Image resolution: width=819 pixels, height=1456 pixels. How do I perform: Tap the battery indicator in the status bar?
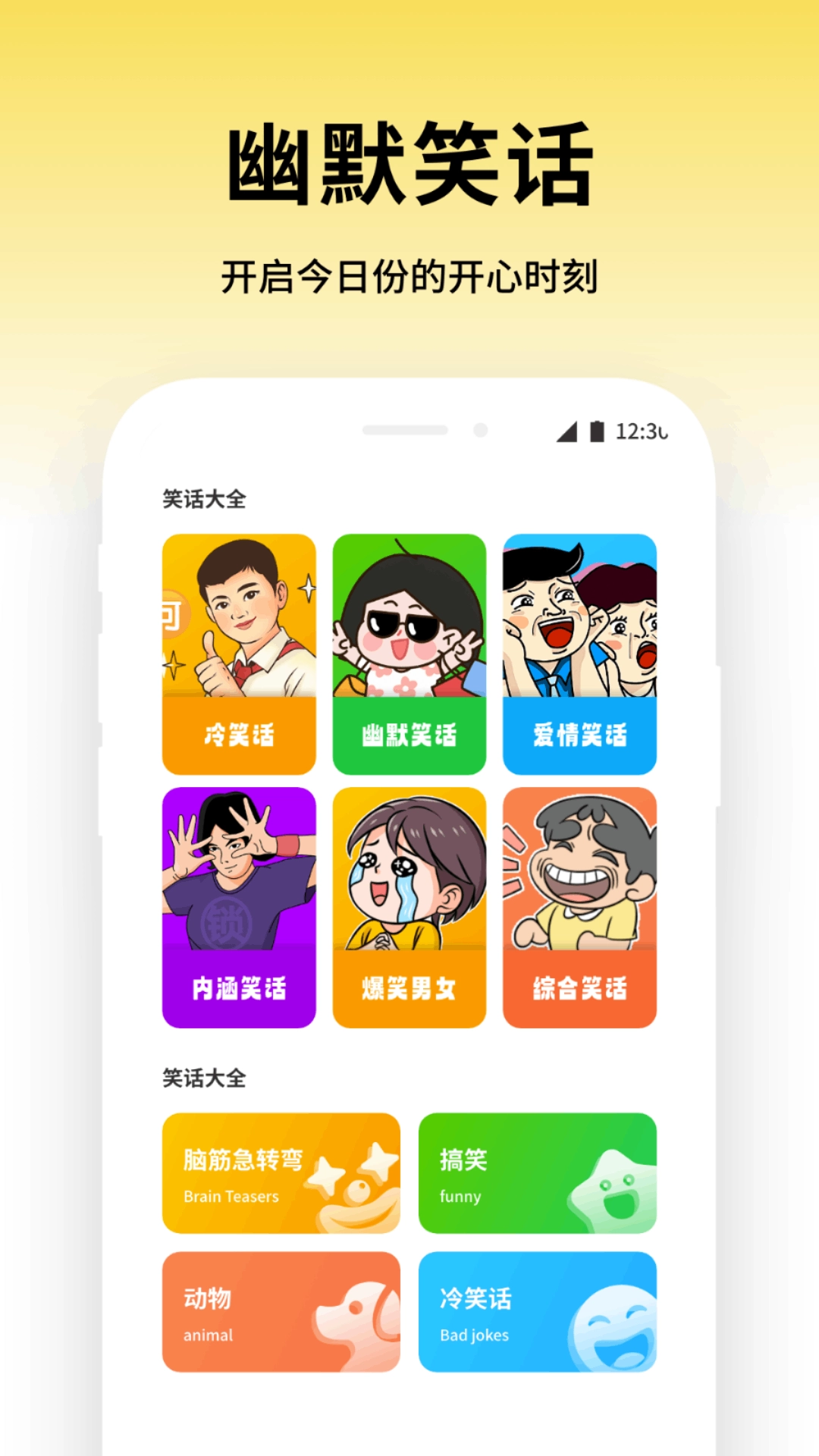(x=598, y=430)
